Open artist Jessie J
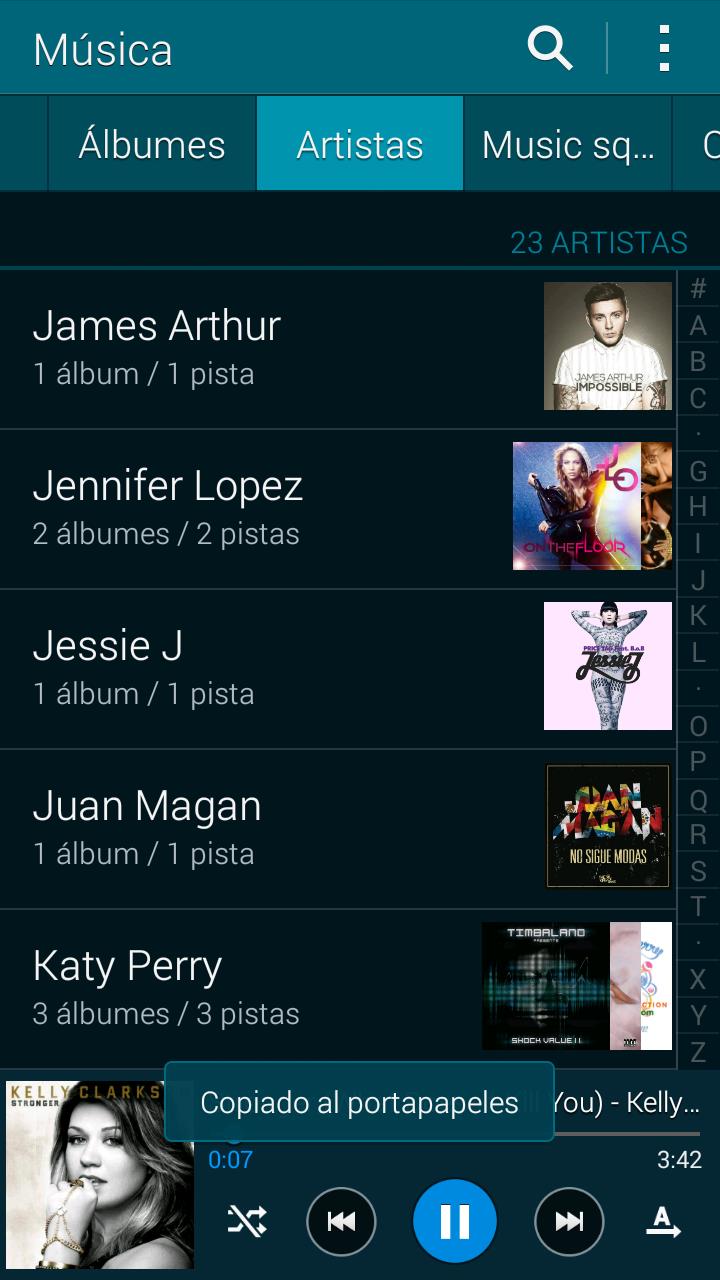This screenshot has width=720, height=1280. click(x=270, y=667)
